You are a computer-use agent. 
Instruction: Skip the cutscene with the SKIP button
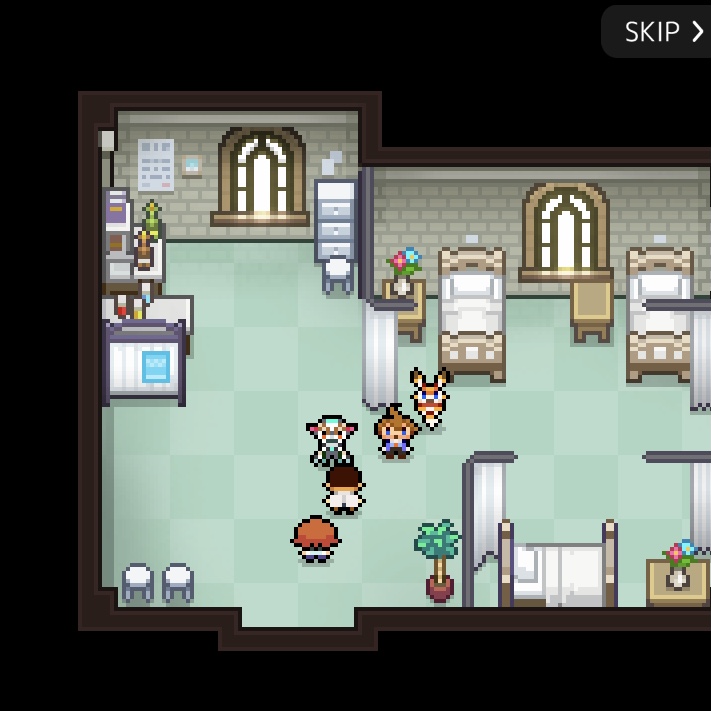[662, 32]
